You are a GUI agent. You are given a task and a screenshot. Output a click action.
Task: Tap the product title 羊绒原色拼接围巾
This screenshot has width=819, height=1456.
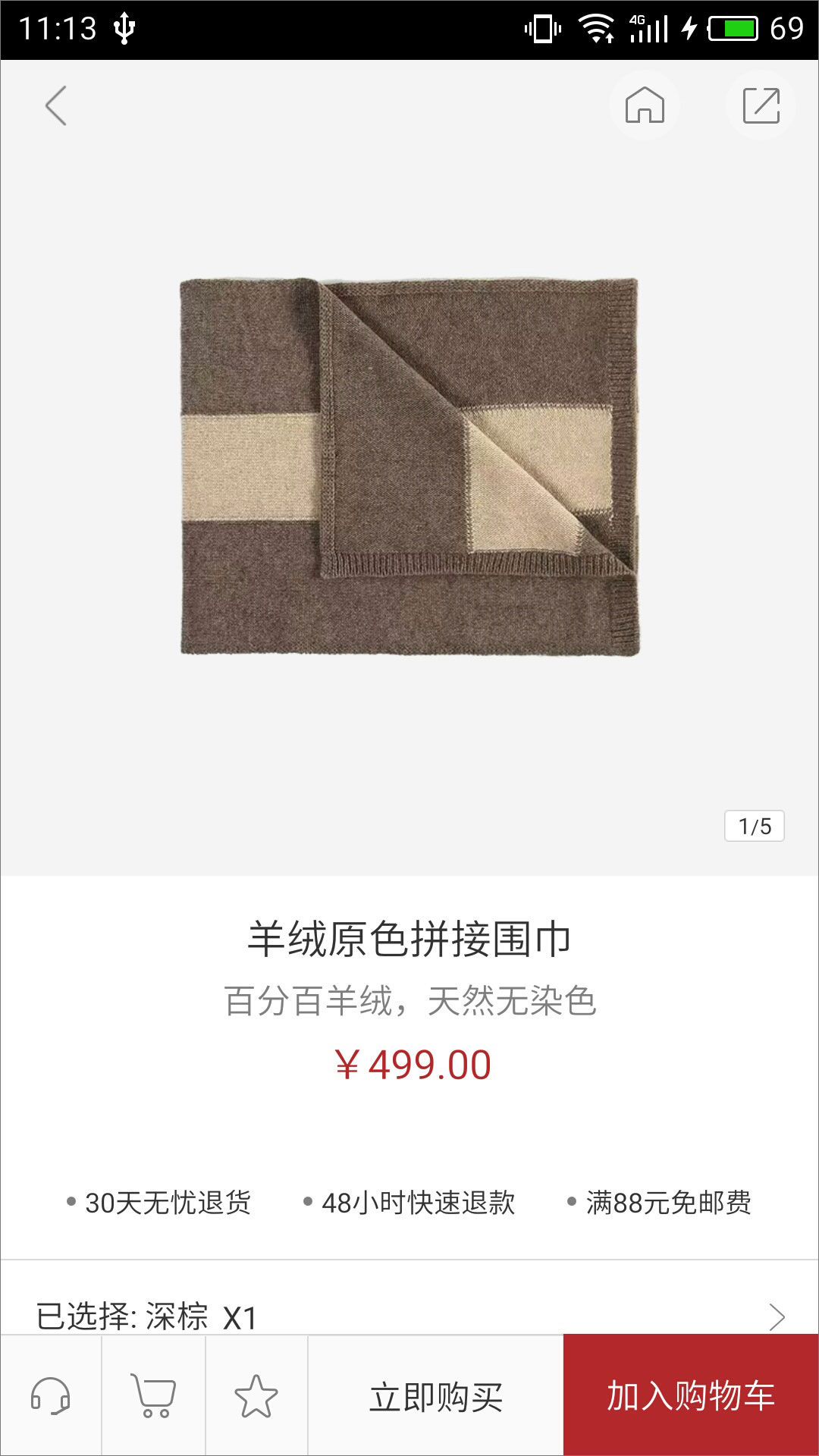409,939
